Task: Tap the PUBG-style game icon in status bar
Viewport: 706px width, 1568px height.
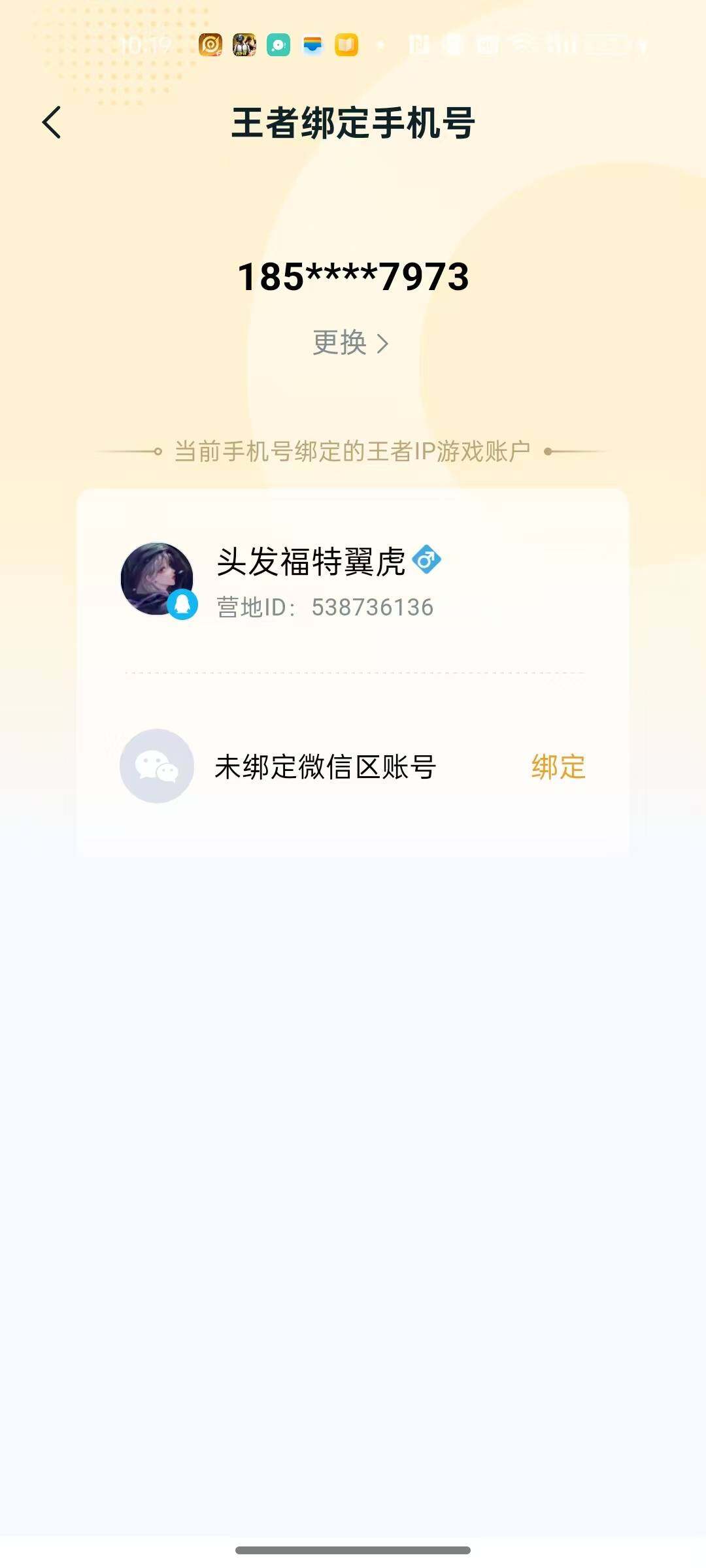Action: point(243,44)
